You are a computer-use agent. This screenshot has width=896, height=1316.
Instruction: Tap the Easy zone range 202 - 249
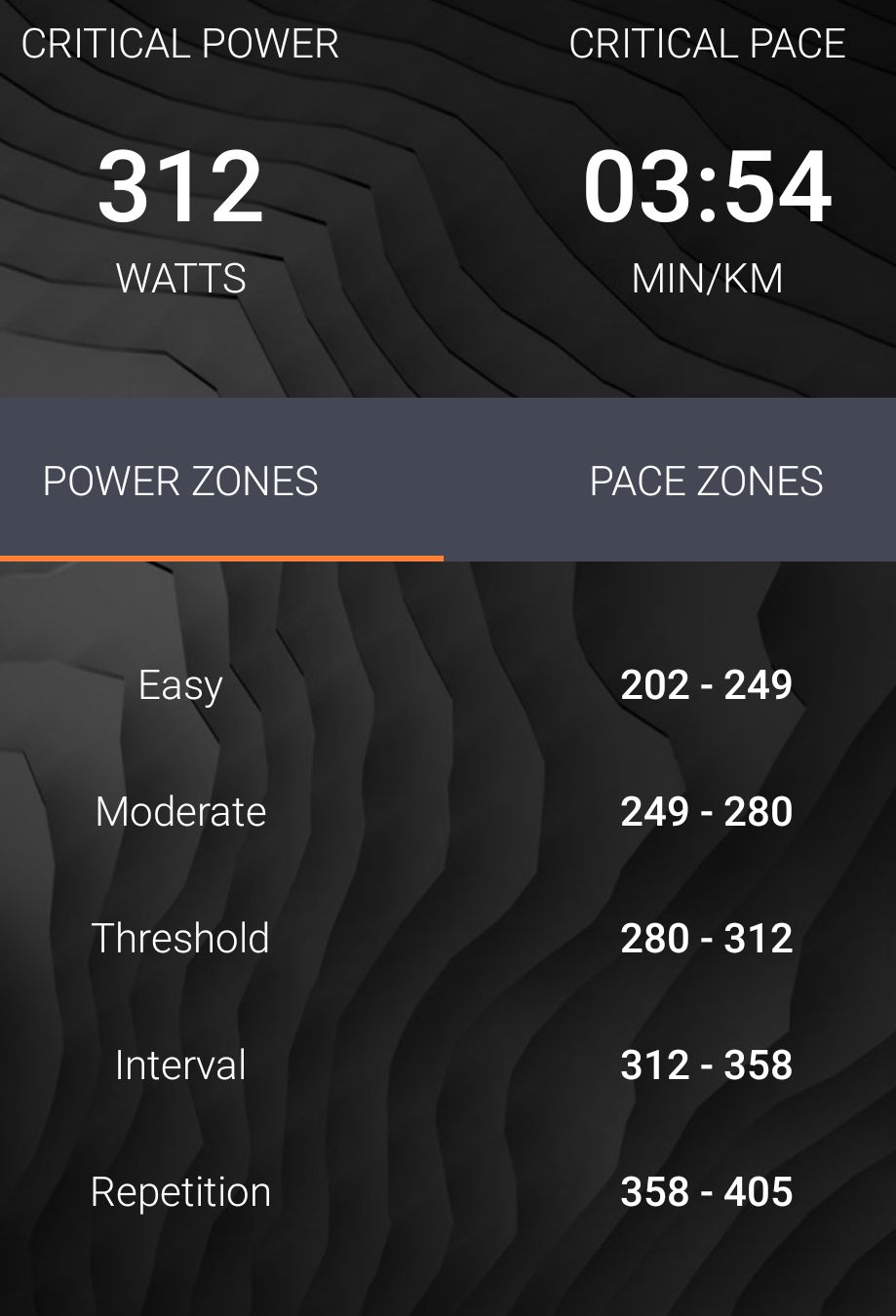click(707, 684)
